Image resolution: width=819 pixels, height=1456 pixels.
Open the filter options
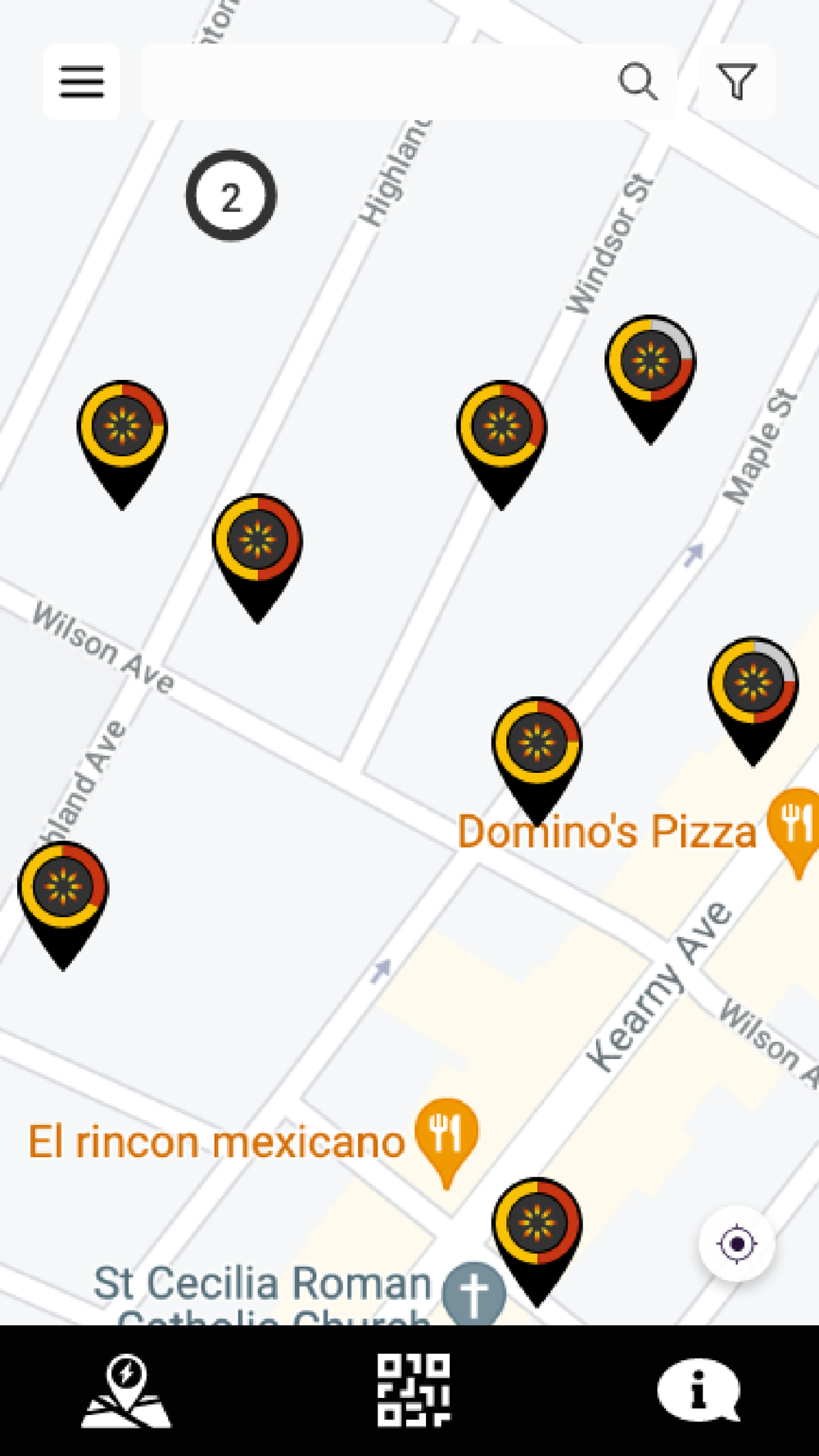click(736, 82)
